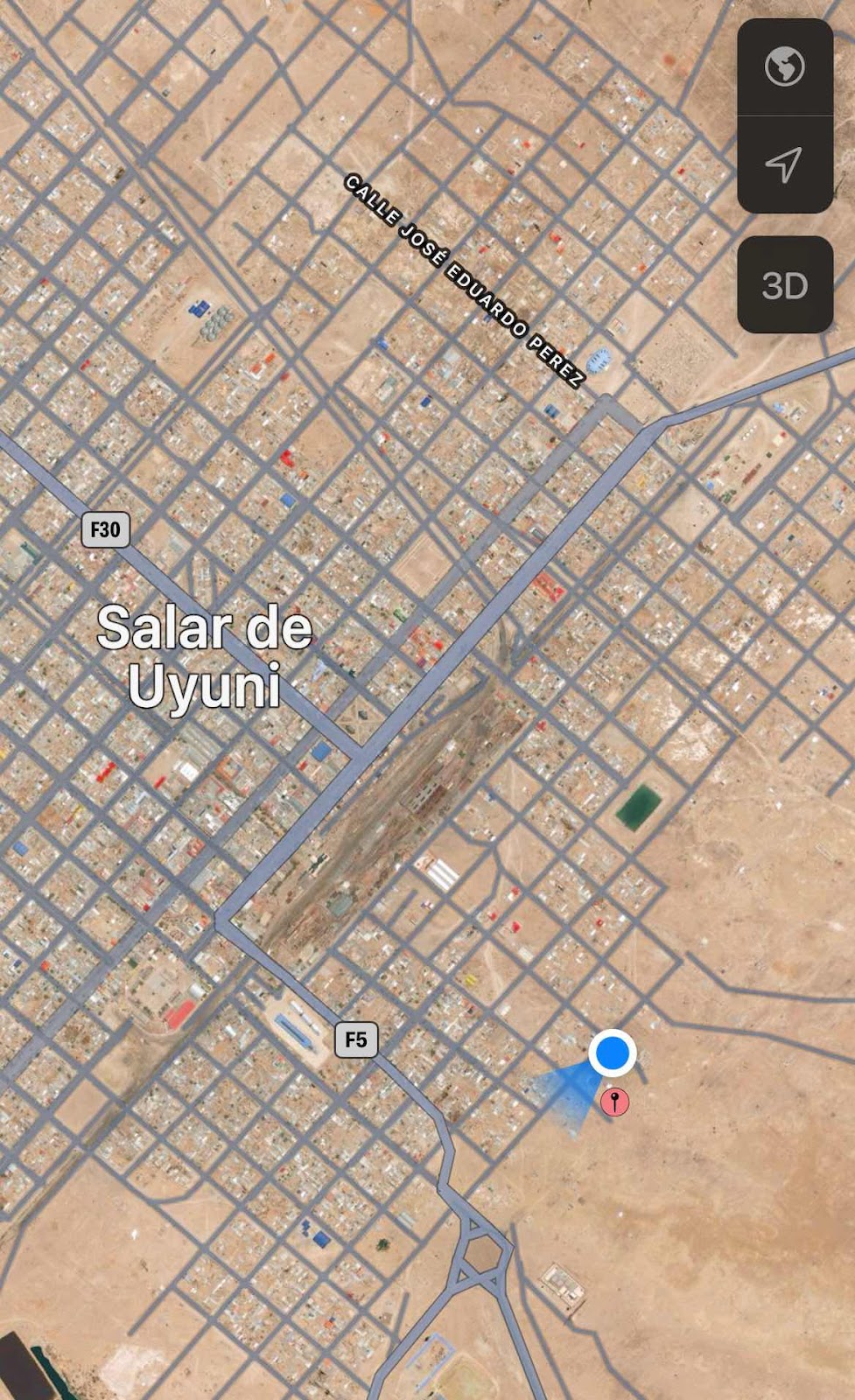Tap the location tracking arrow

[x=784, y=164]
